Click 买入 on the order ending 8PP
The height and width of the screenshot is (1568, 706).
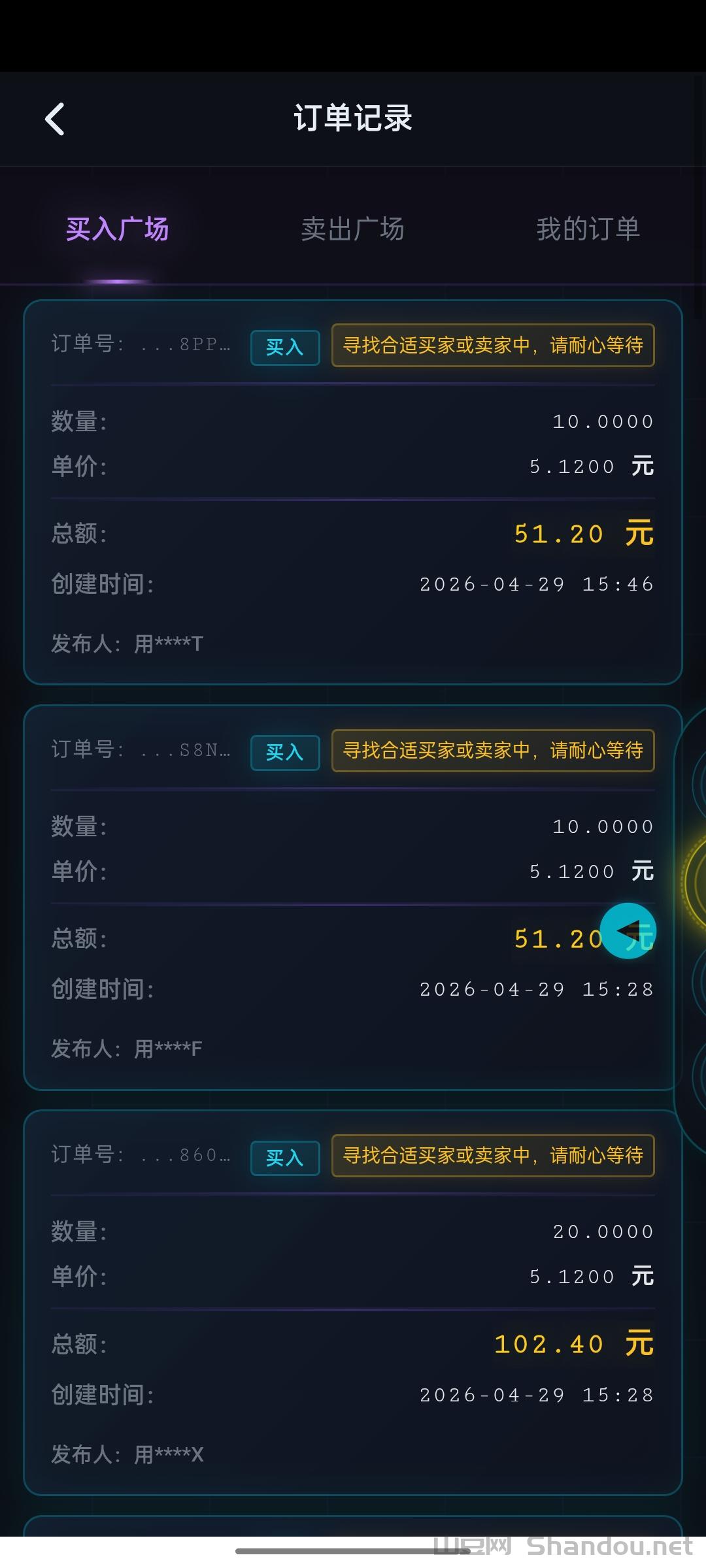coord(284,347)
